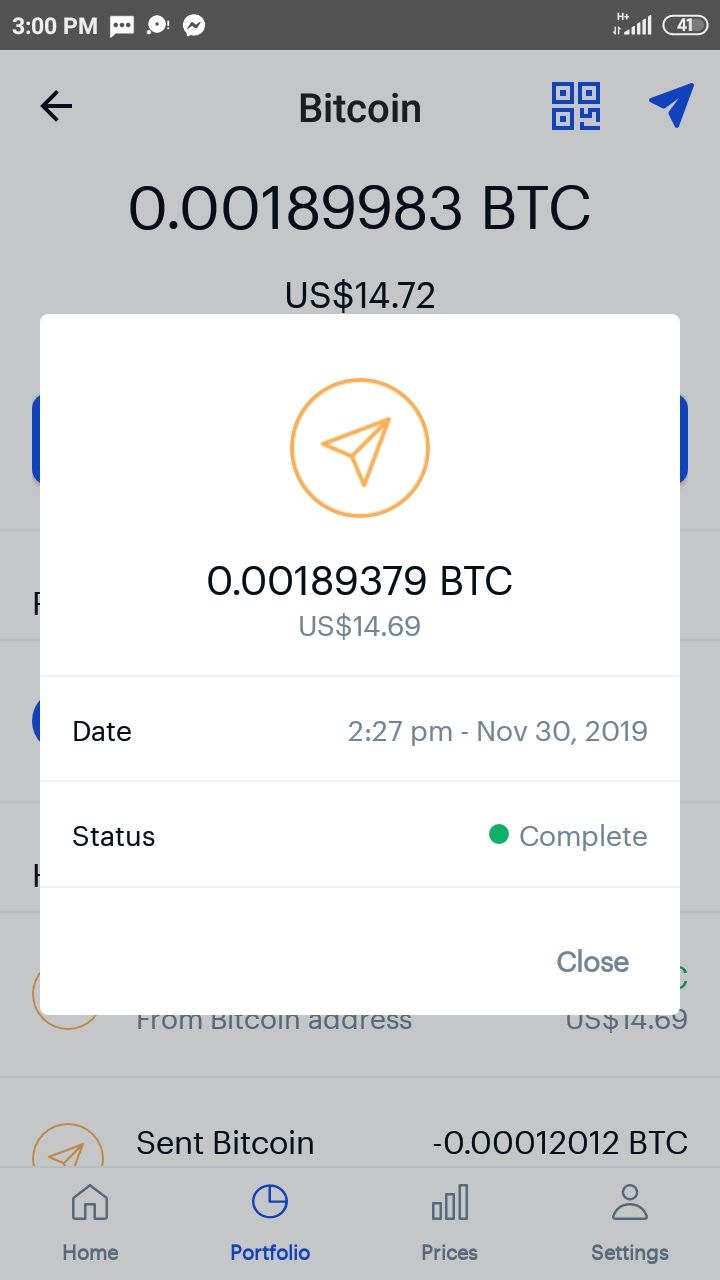Open the QR code scanner icon
This screenshot has height=1280, width=720.
click(x=576, y=106)
